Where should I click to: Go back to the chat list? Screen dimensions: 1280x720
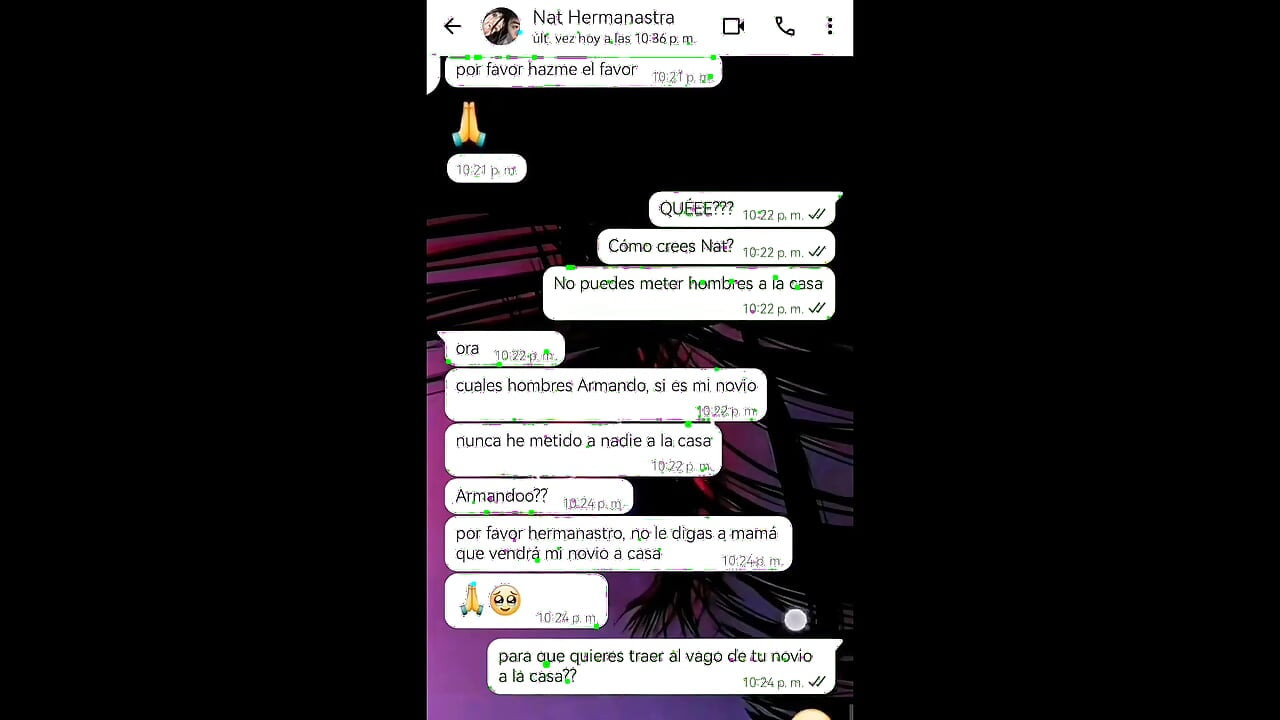453,27
